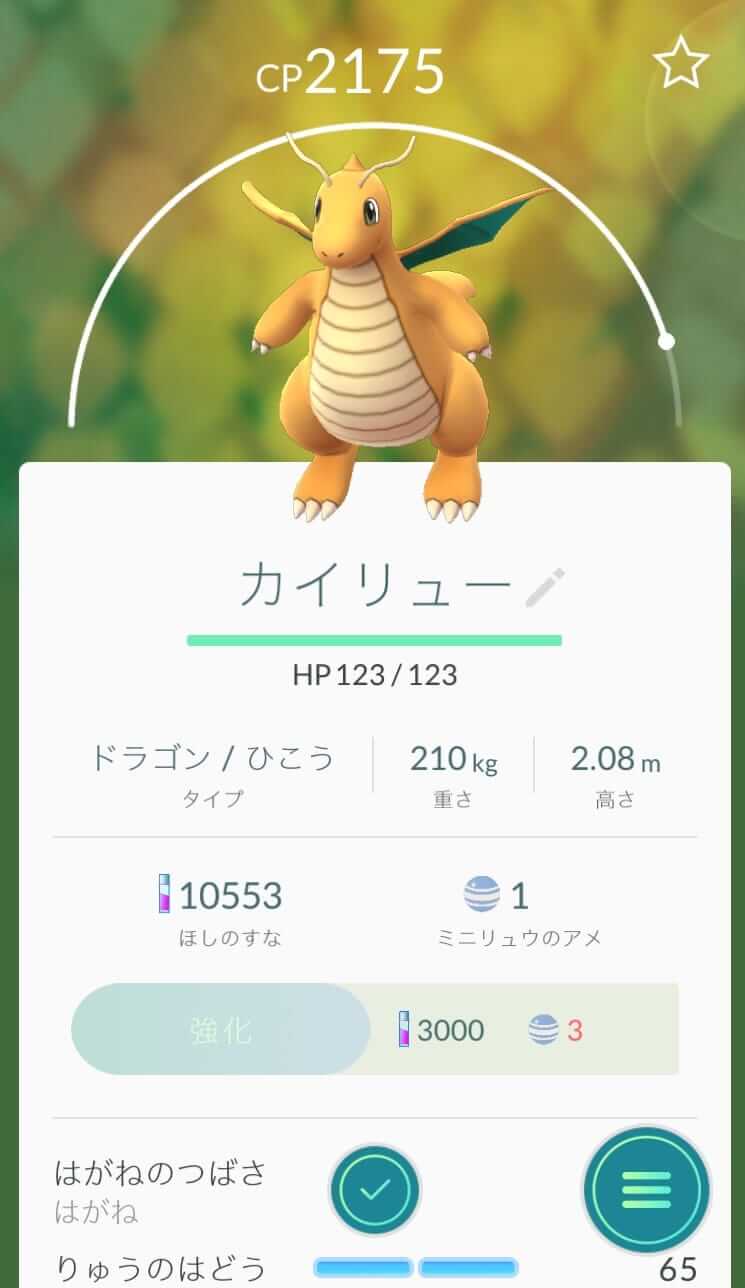Mark this Pokémon as favorite with the star

tap(681, 64)
